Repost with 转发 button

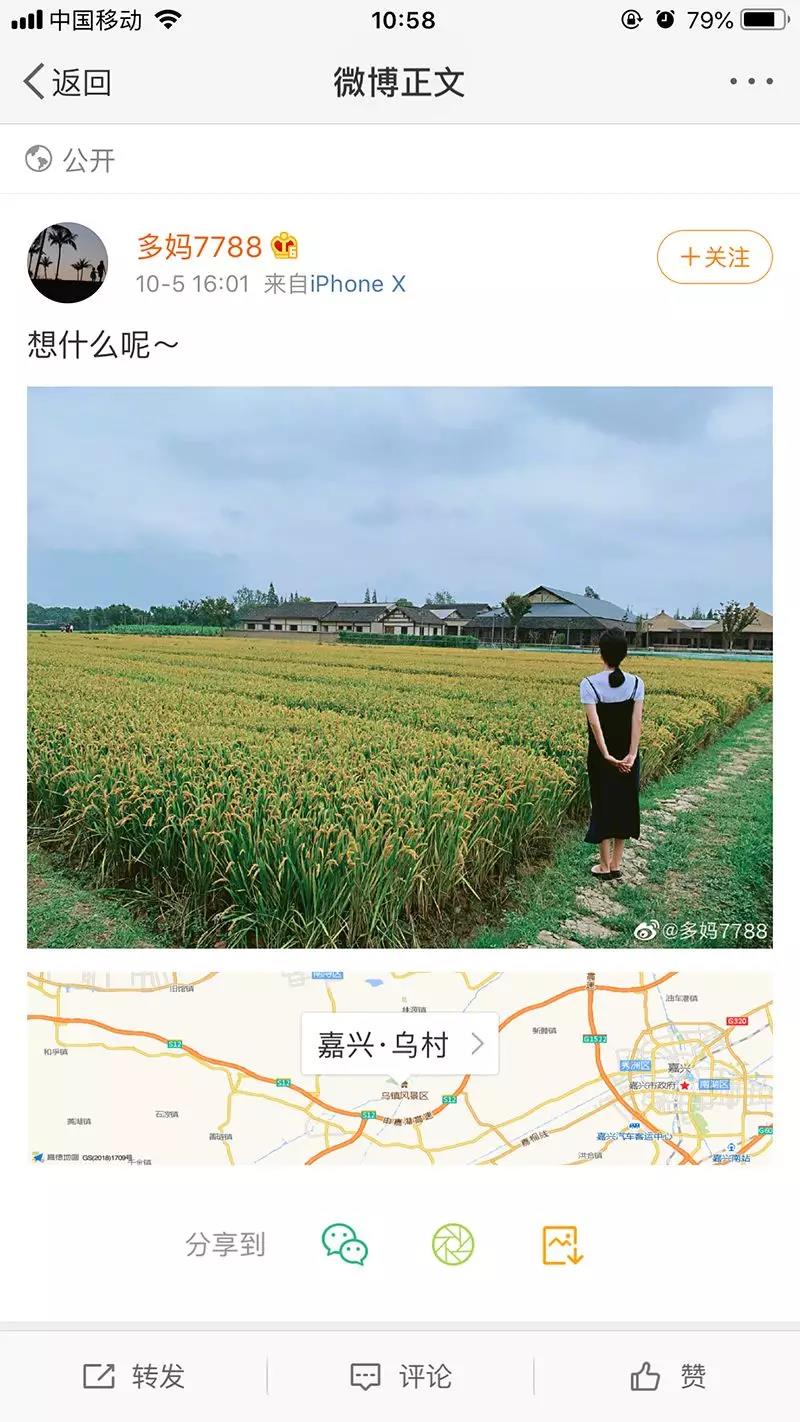point(134,1377)
